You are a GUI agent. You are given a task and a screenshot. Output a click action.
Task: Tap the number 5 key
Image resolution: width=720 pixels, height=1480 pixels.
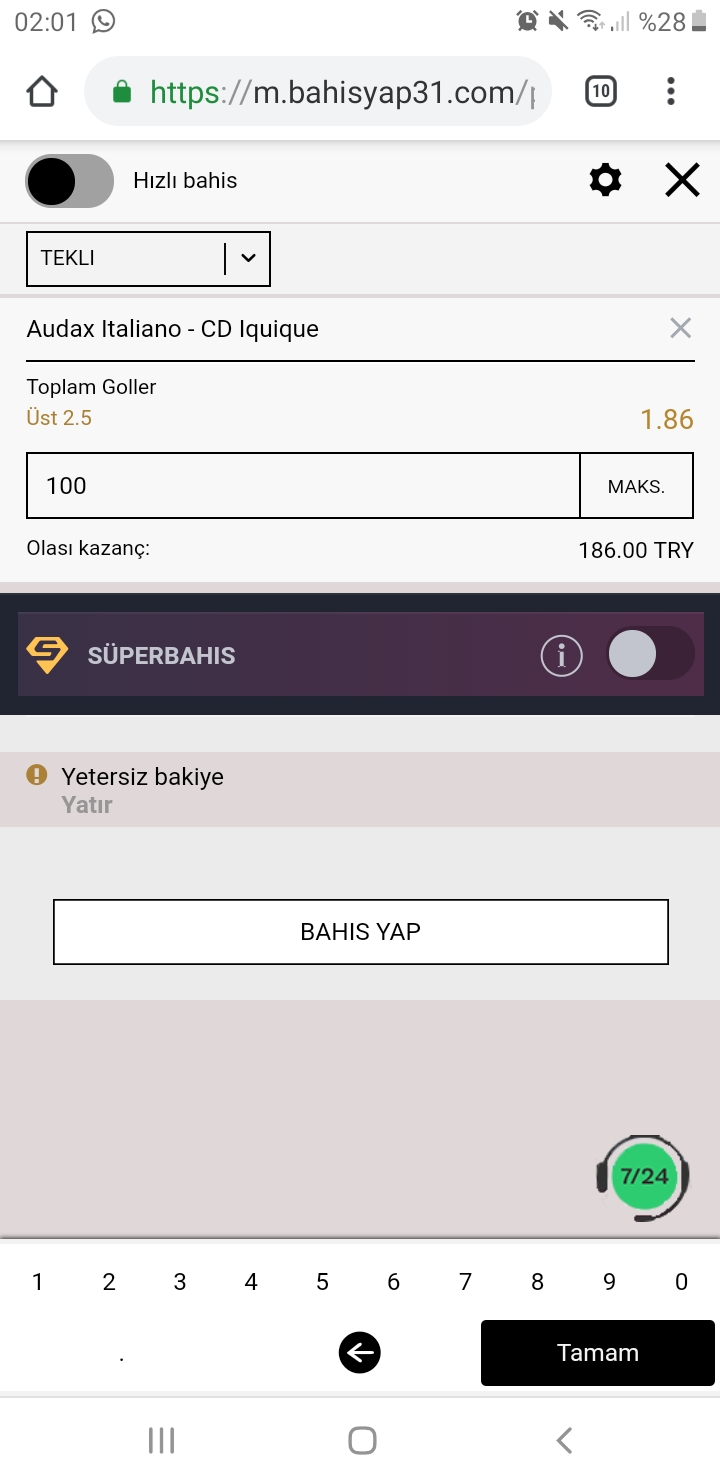click(322, 1282)
